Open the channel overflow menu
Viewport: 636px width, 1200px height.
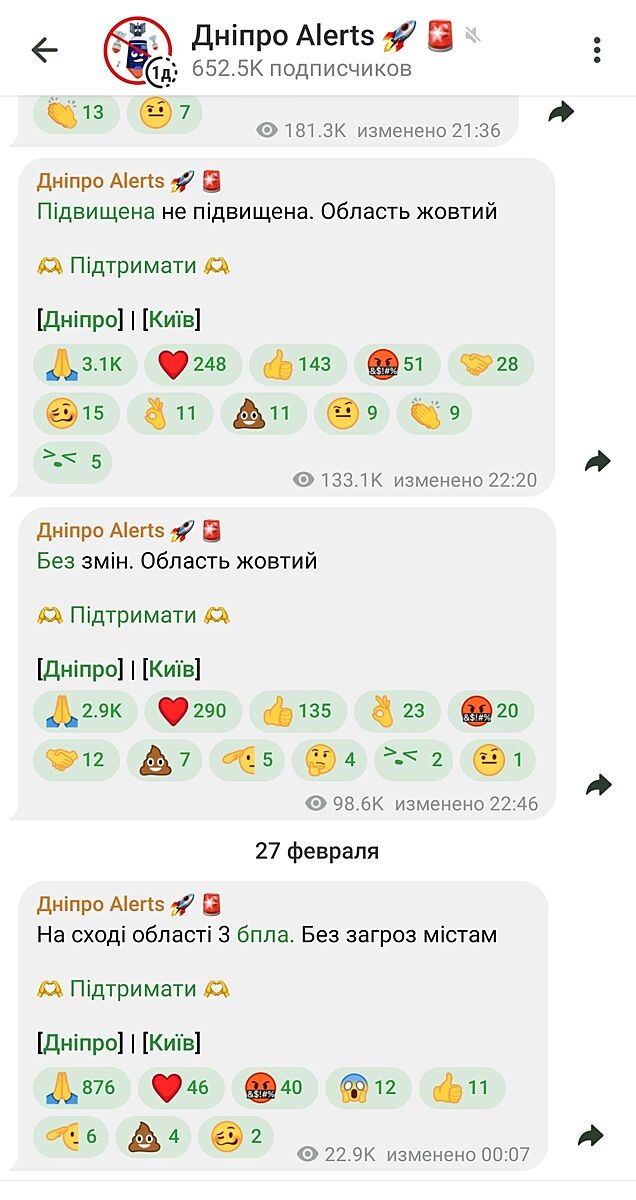pyautogui.click(x=597, y=49)
